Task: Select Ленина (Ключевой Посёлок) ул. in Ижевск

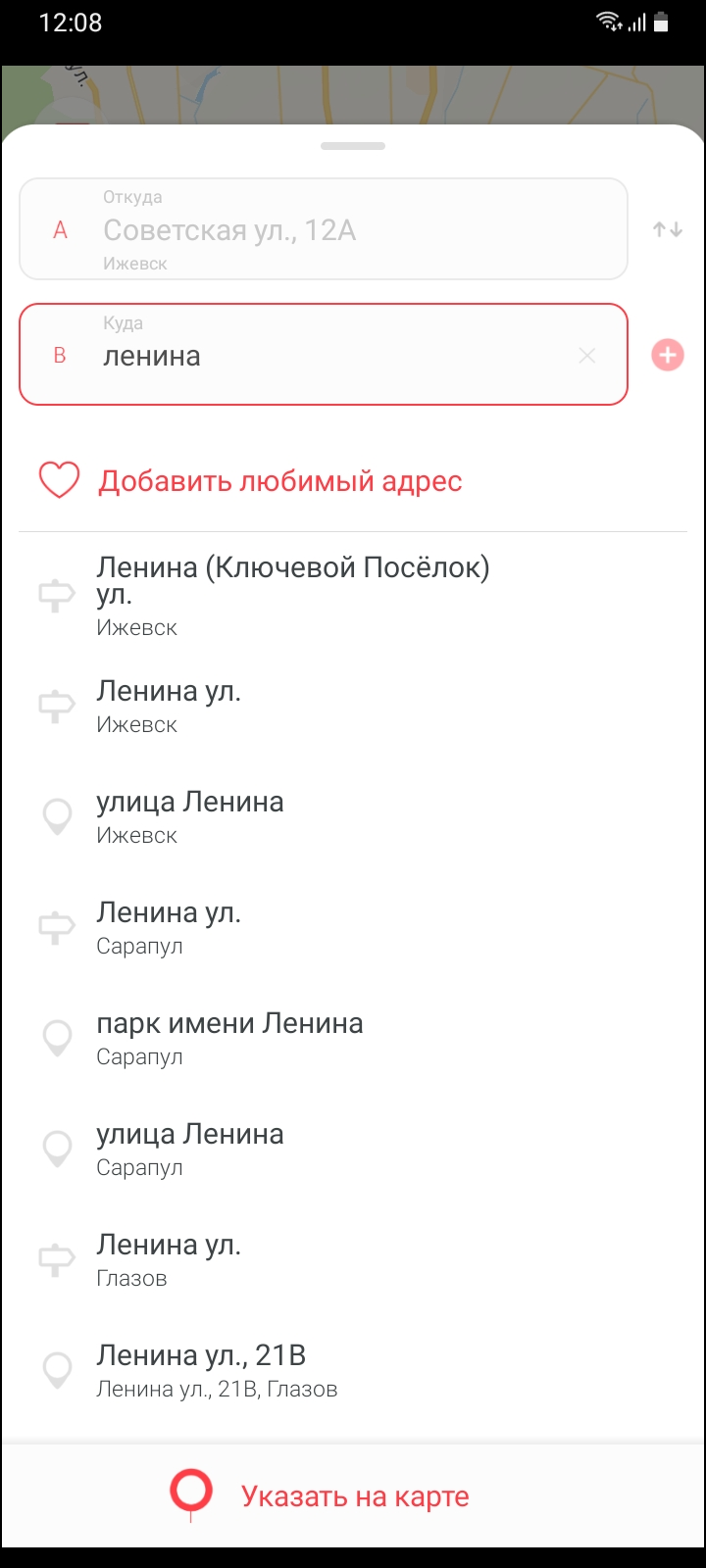Action: point(353,596)
